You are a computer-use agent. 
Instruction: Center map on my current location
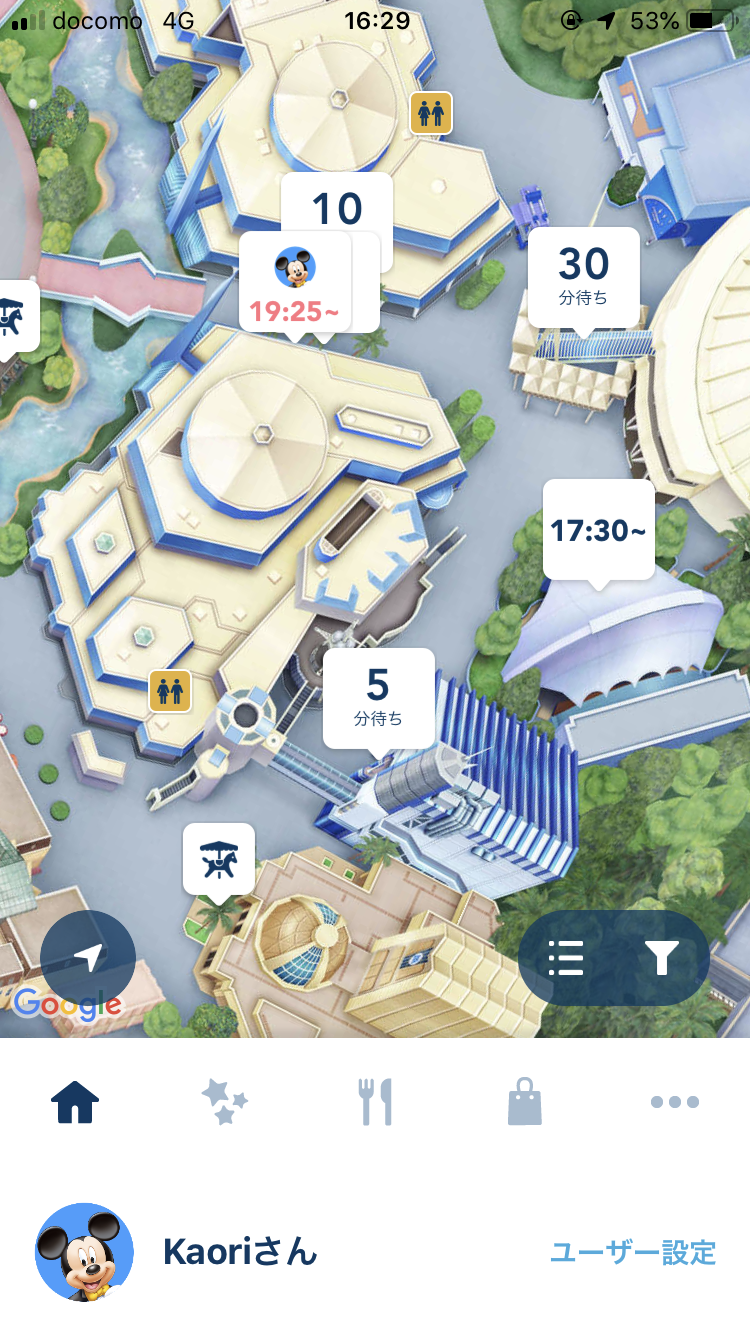[x=88, y=958]
